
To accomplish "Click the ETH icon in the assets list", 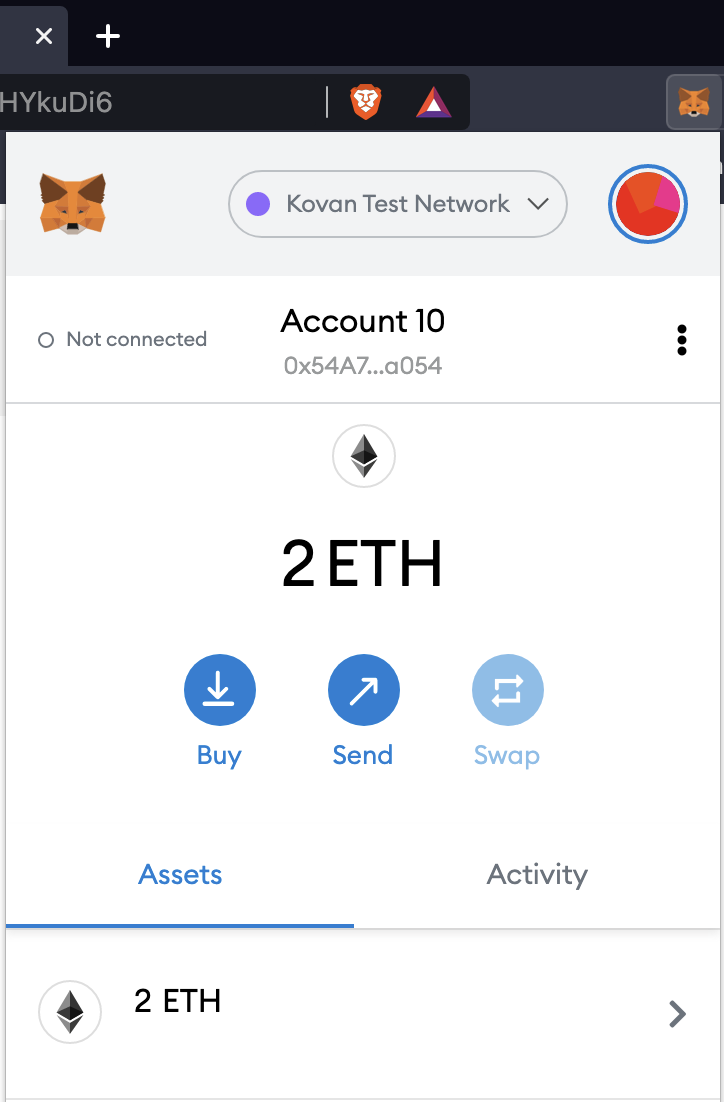I will [x=69, y=1012].
